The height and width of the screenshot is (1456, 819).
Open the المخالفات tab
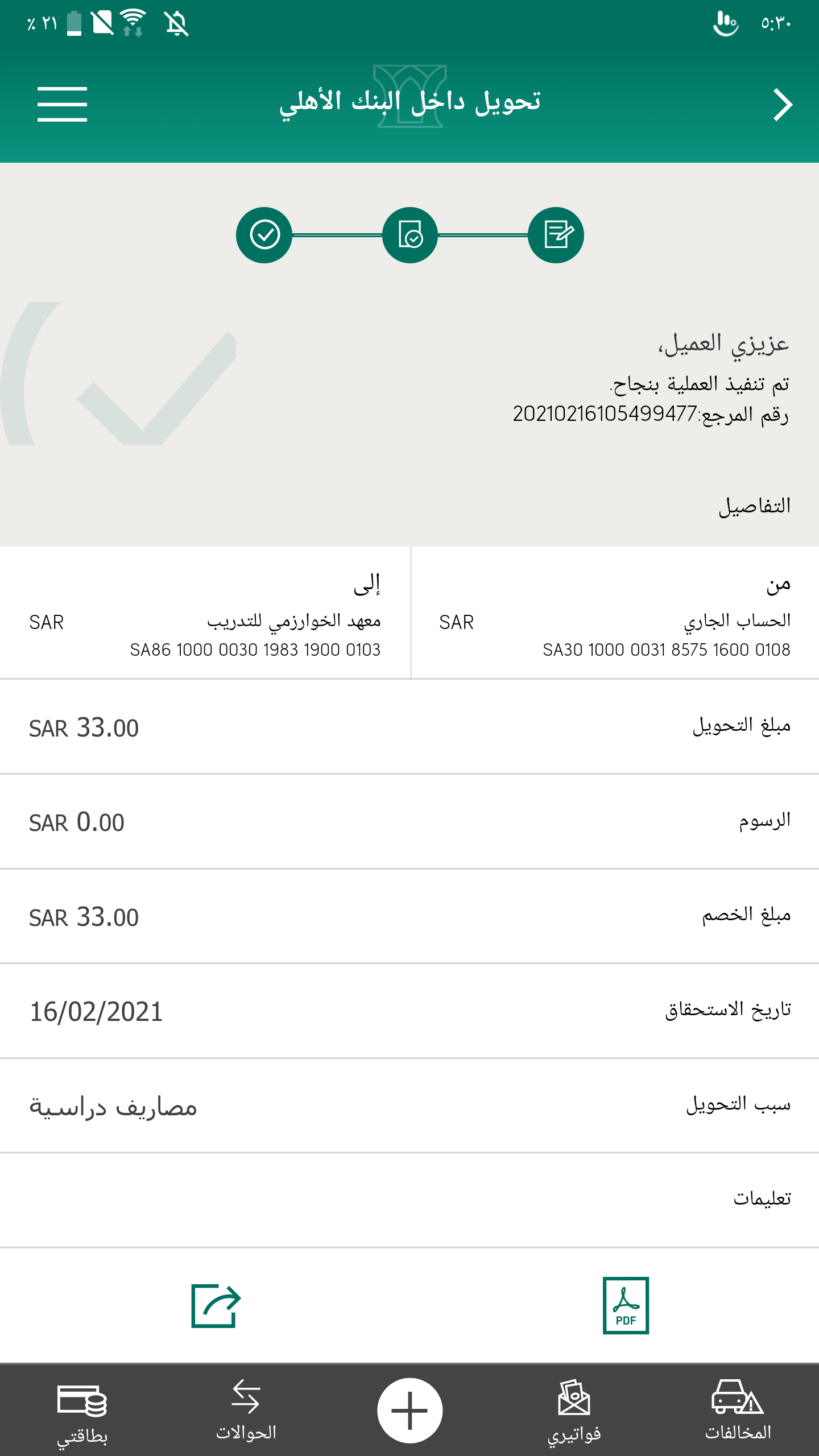738,1410
